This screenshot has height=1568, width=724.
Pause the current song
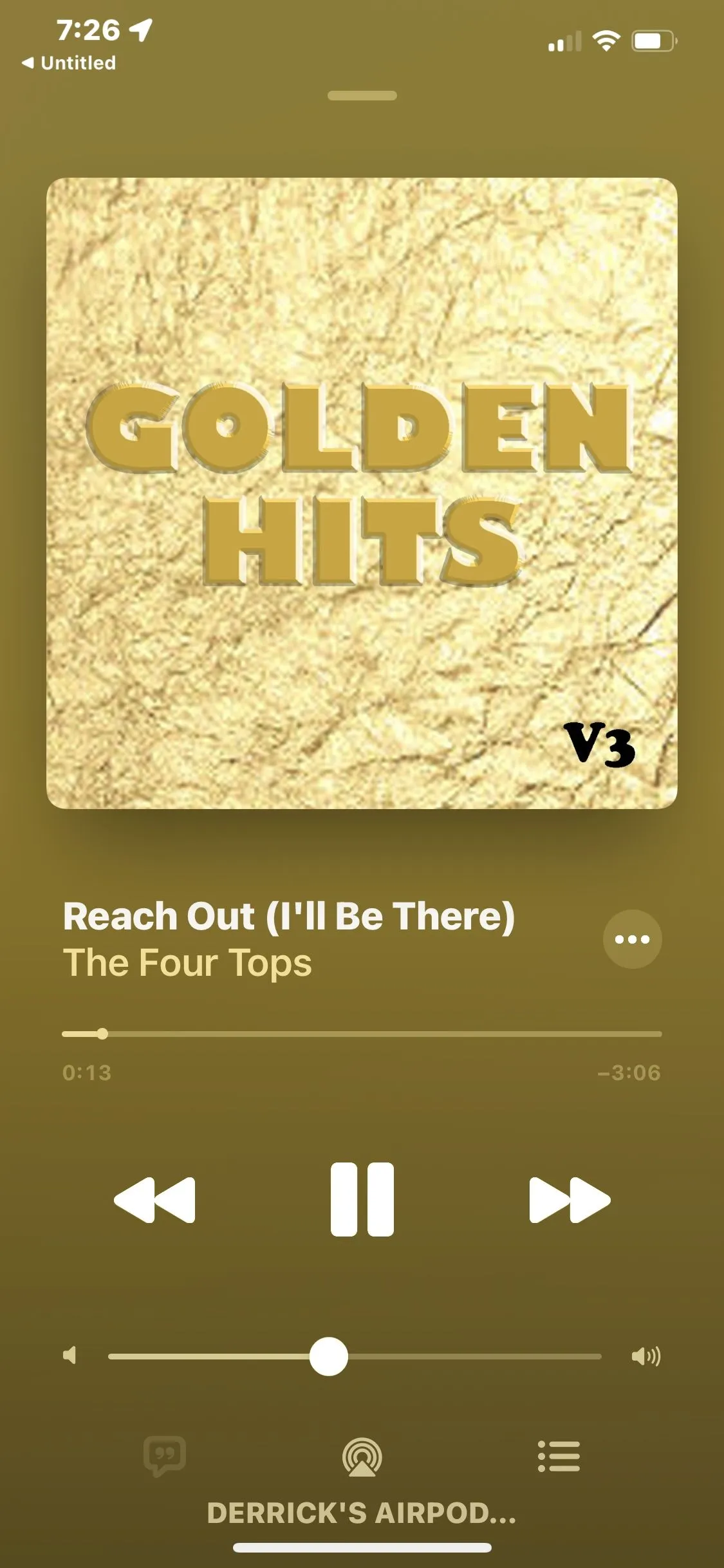(362, 1200)
